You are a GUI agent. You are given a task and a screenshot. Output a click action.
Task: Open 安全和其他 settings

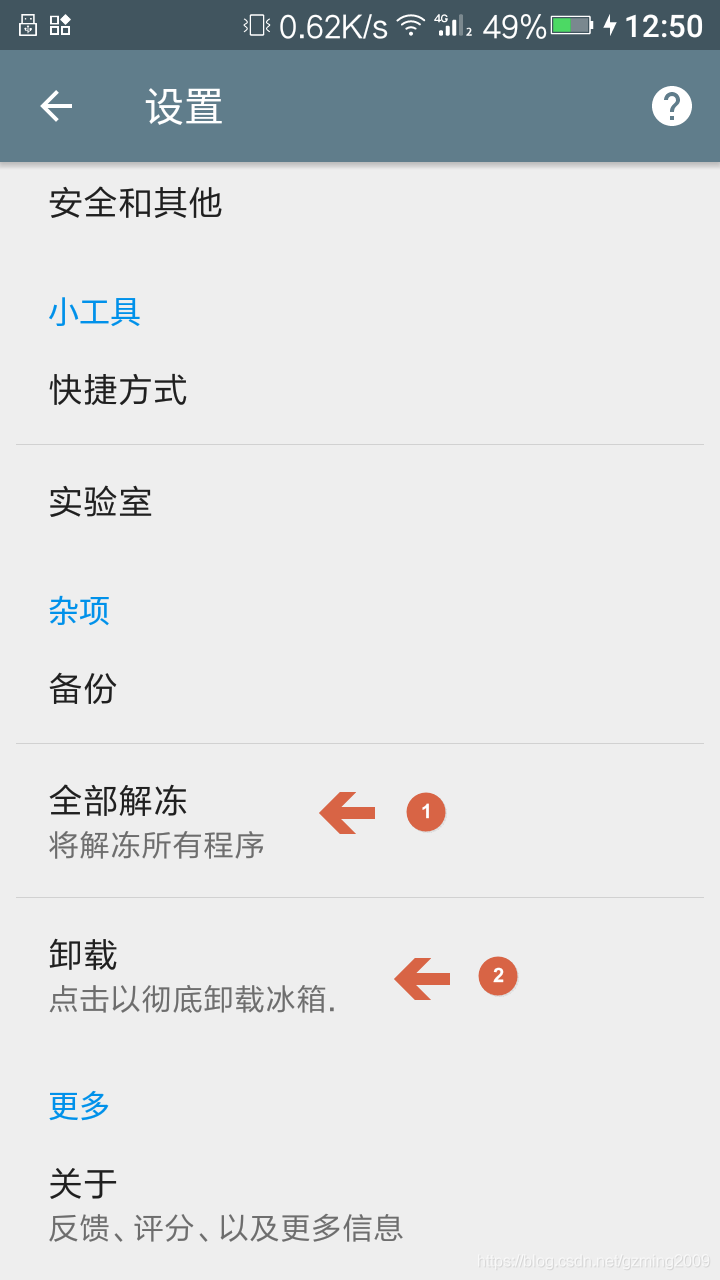point(360,204)
